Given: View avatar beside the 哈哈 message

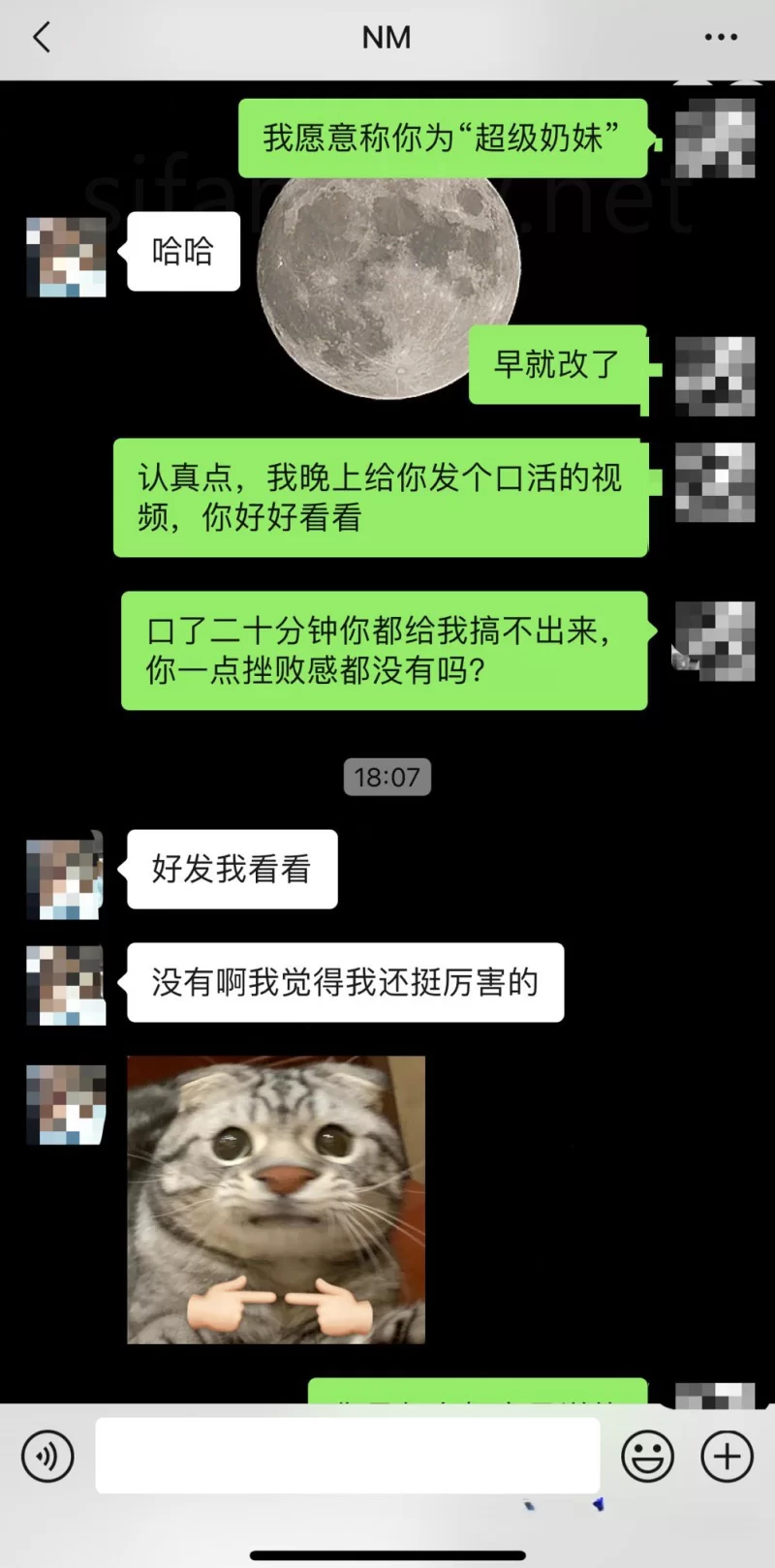Looking at the screenshot, I should pos(66,257).
